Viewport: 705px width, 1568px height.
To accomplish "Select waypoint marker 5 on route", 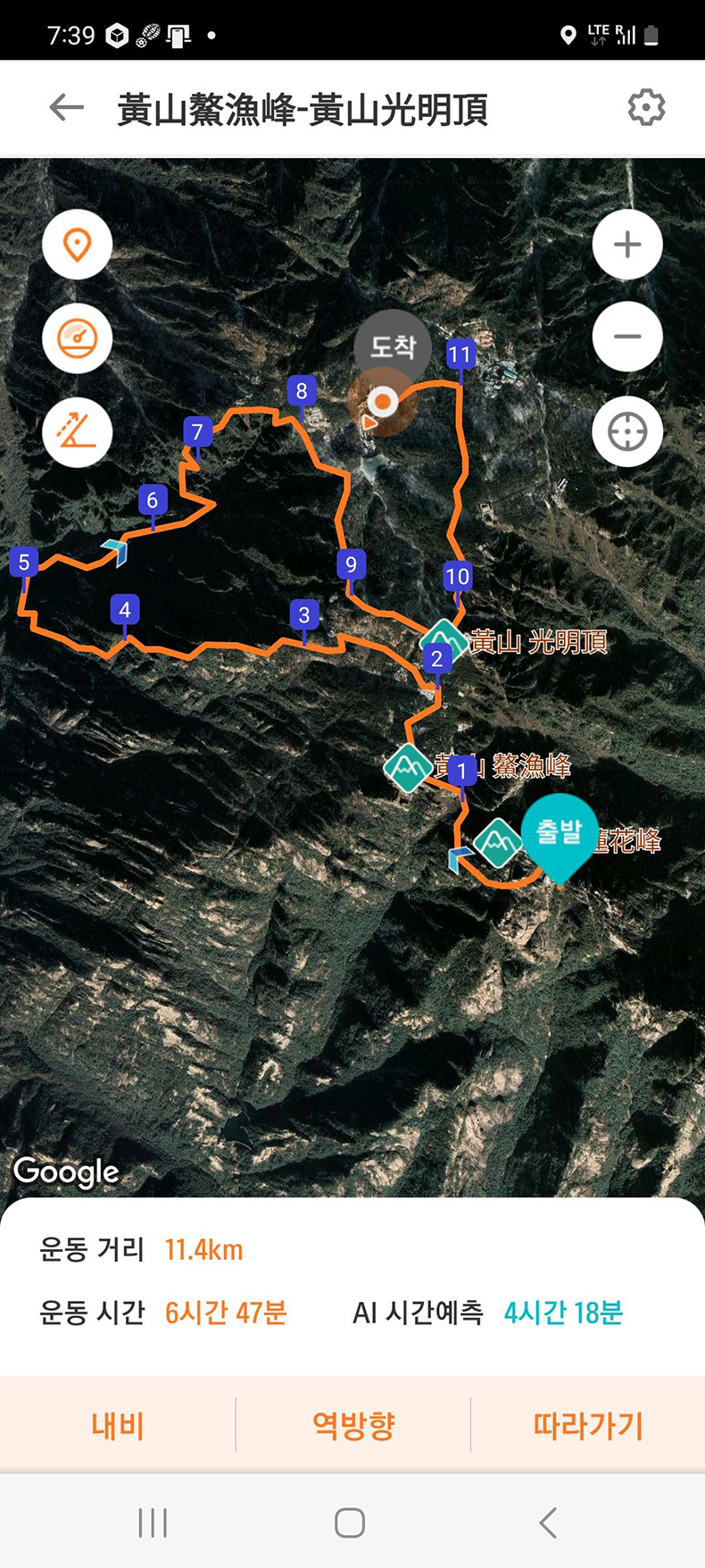I will point(24,563).
